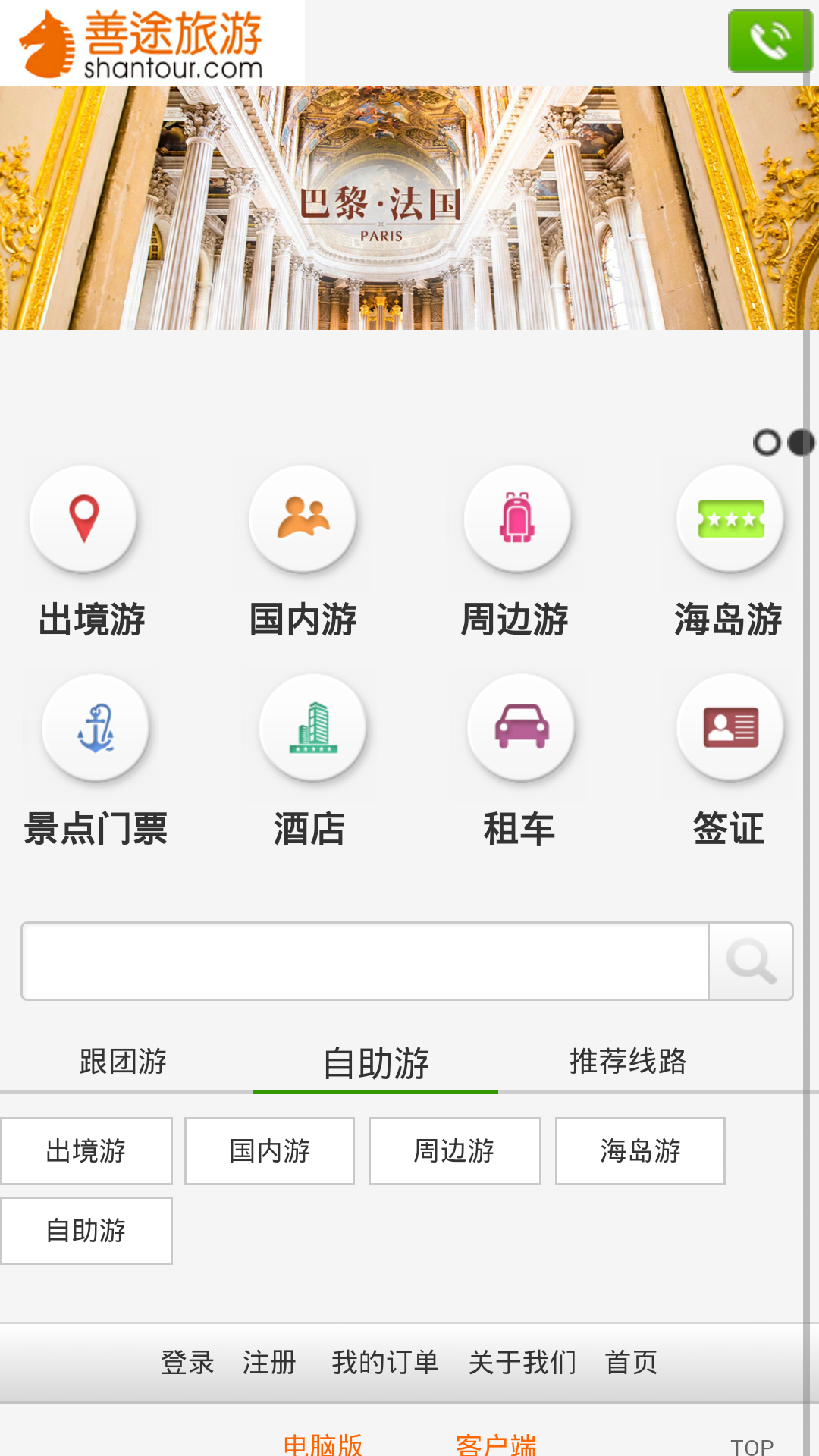The height and width of the screenshot is (1456, 819).
Task: Open the 关于我们 about us link
Action: click(x=522, y=1362)
